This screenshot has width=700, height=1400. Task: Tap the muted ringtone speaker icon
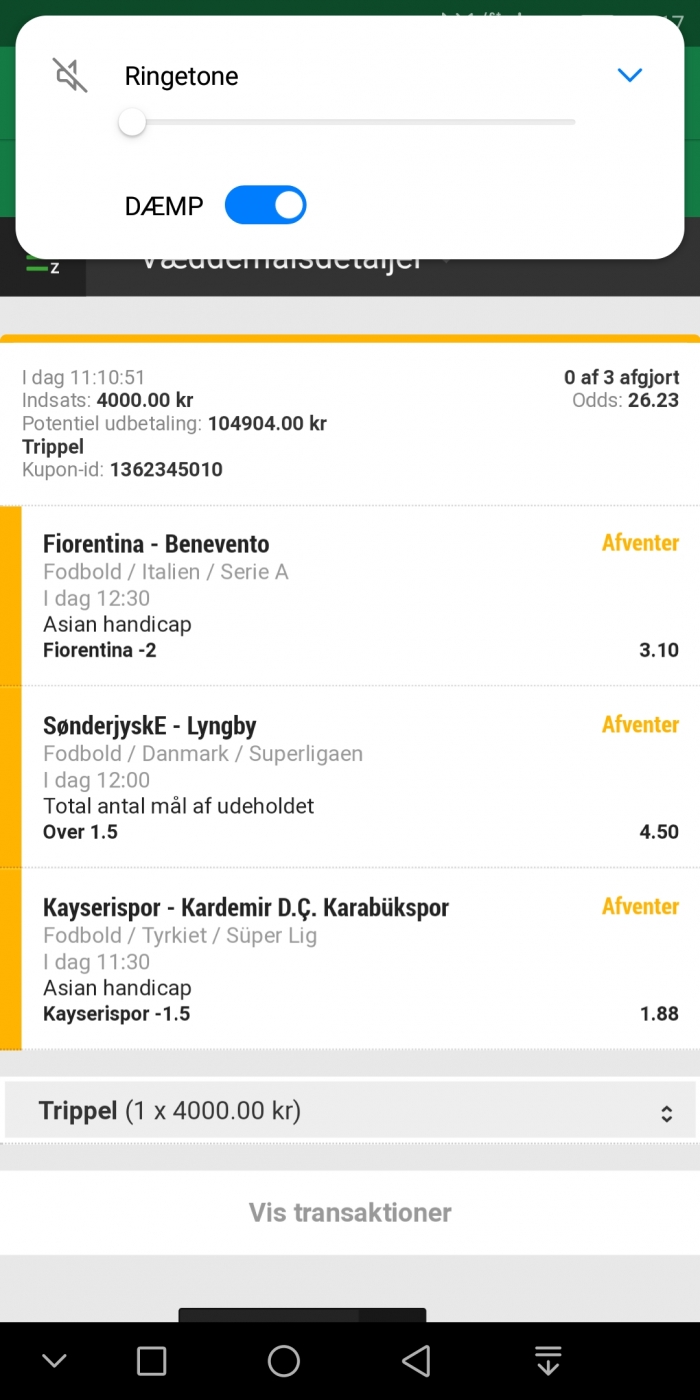click(70, 75)
